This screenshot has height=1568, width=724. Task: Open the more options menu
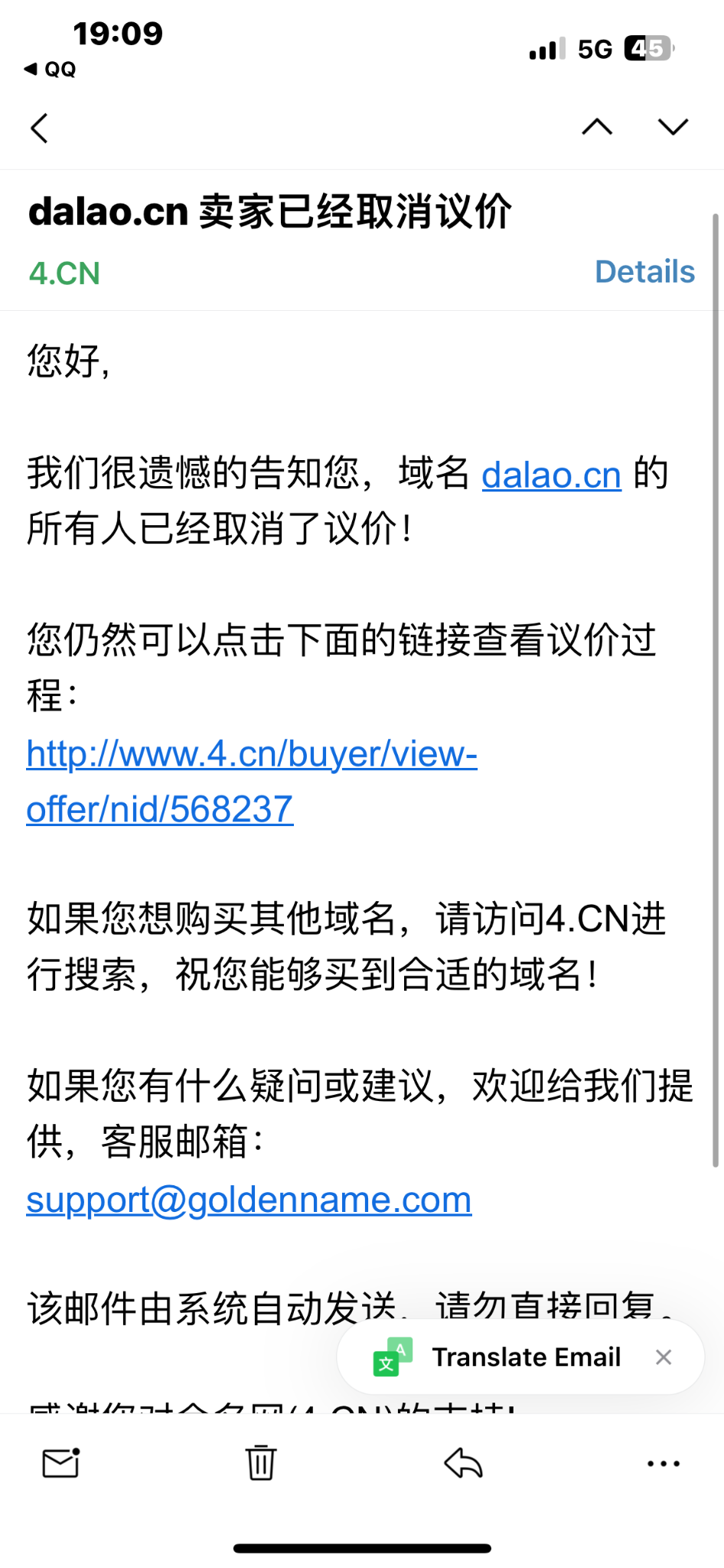[663, 1463]
